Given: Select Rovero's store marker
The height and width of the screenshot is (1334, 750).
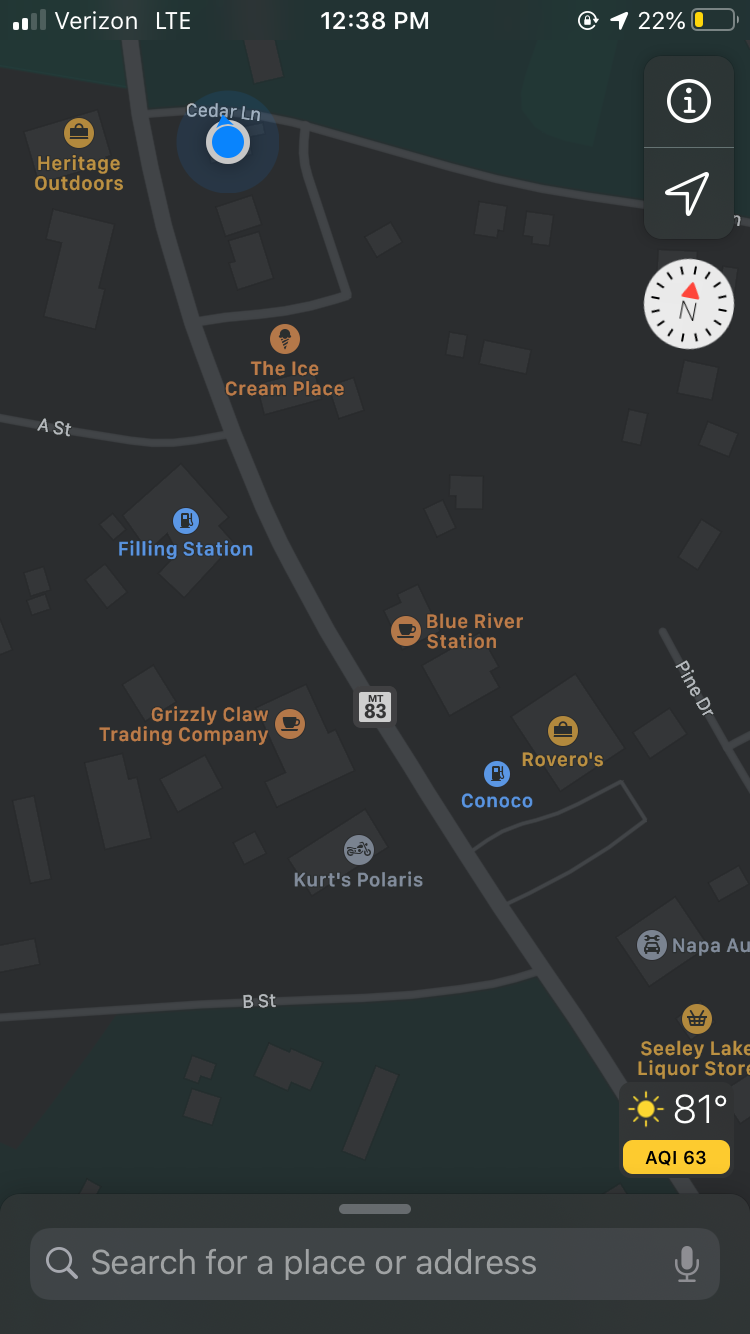Looking at the screenshot, I should [x=563, y=731].
